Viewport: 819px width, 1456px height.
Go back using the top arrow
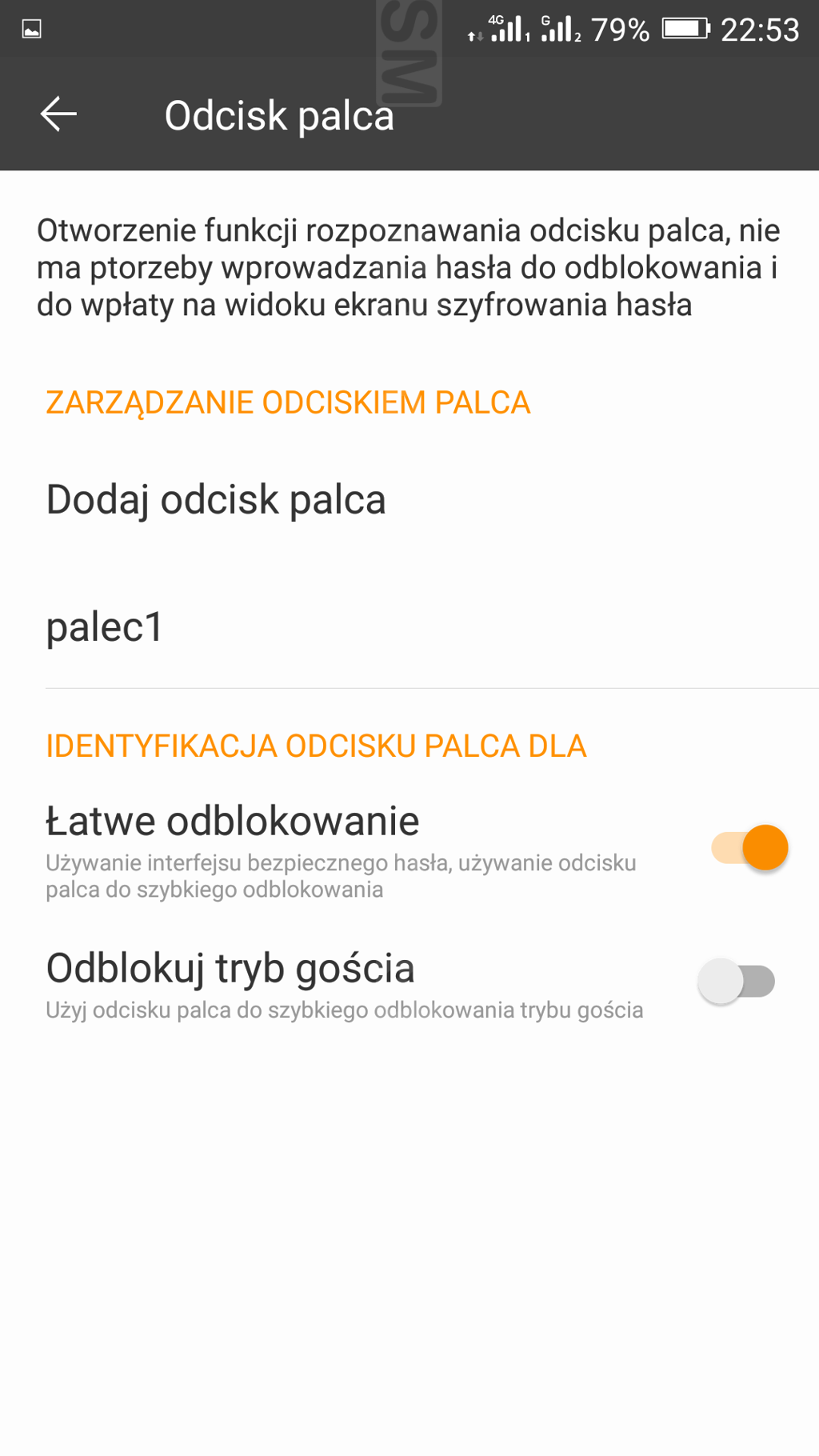(58, 114)
